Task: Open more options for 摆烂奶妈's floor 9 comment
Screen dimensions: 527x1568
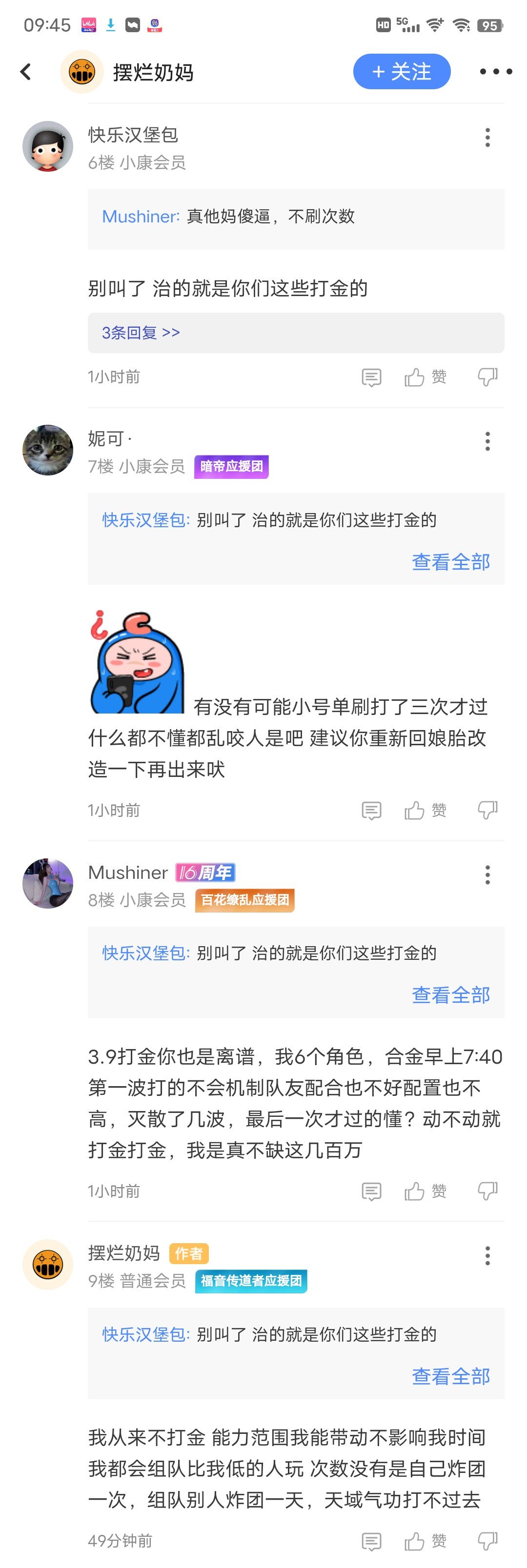Action: (487, 1256)
